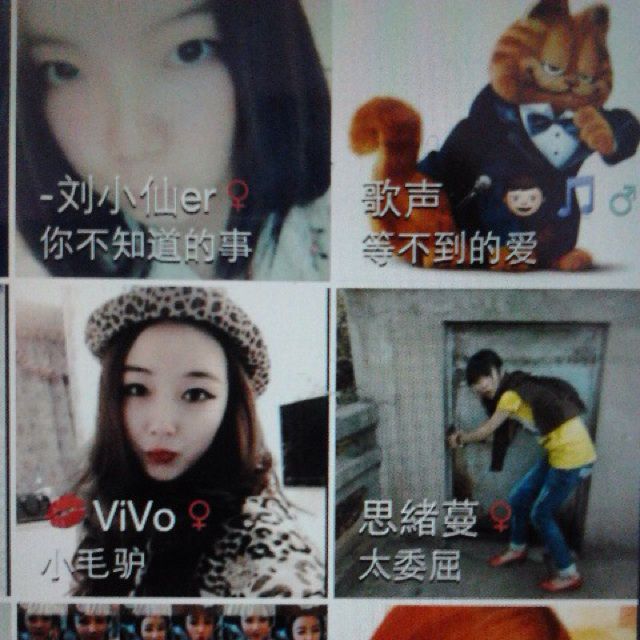The height and width of the screenshot is (640, 640).
Task: Select ViVo's 小毛驴 tile
Action: tap(170, 440)
